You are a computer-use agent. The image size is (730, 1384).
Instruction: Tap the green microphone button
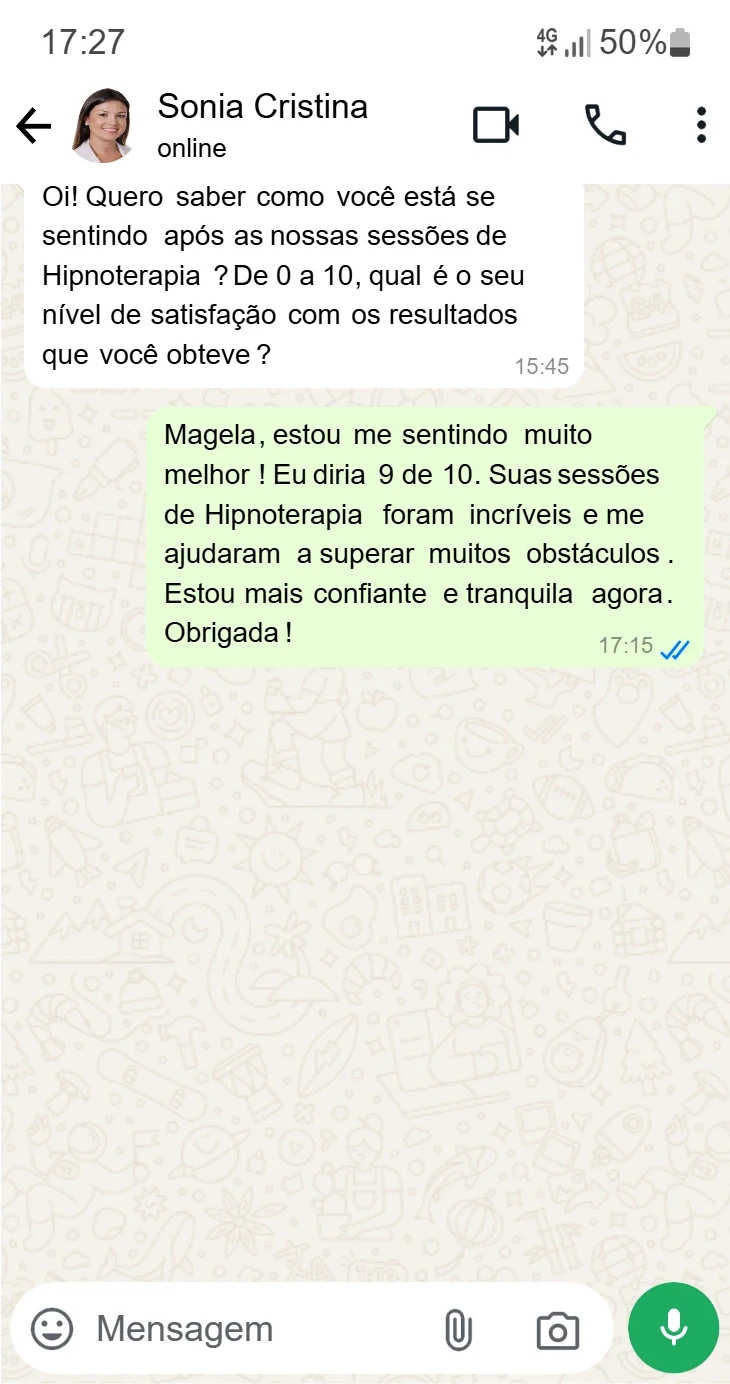pos(673,1328)
